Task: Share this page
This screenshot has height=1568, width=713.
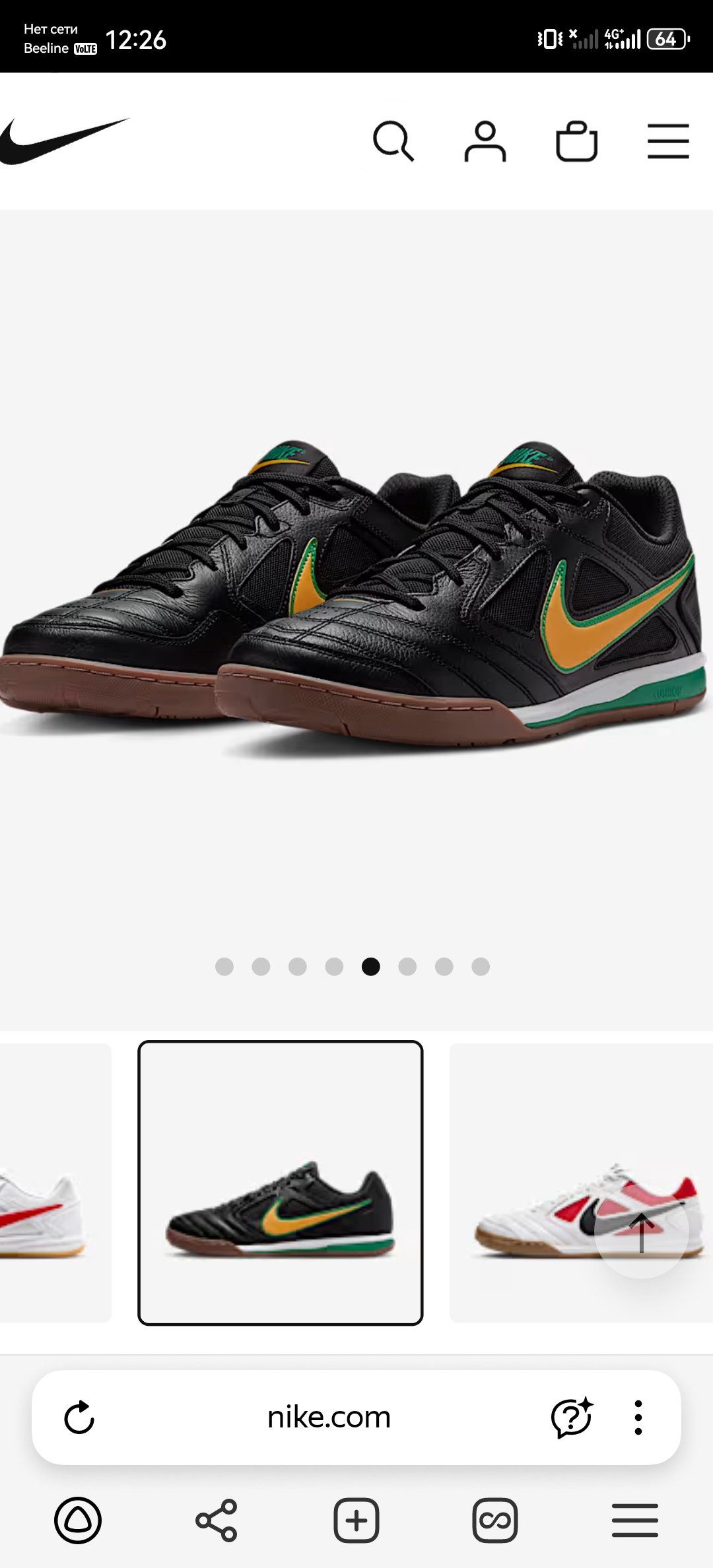Action: (x=217, y=1520)
